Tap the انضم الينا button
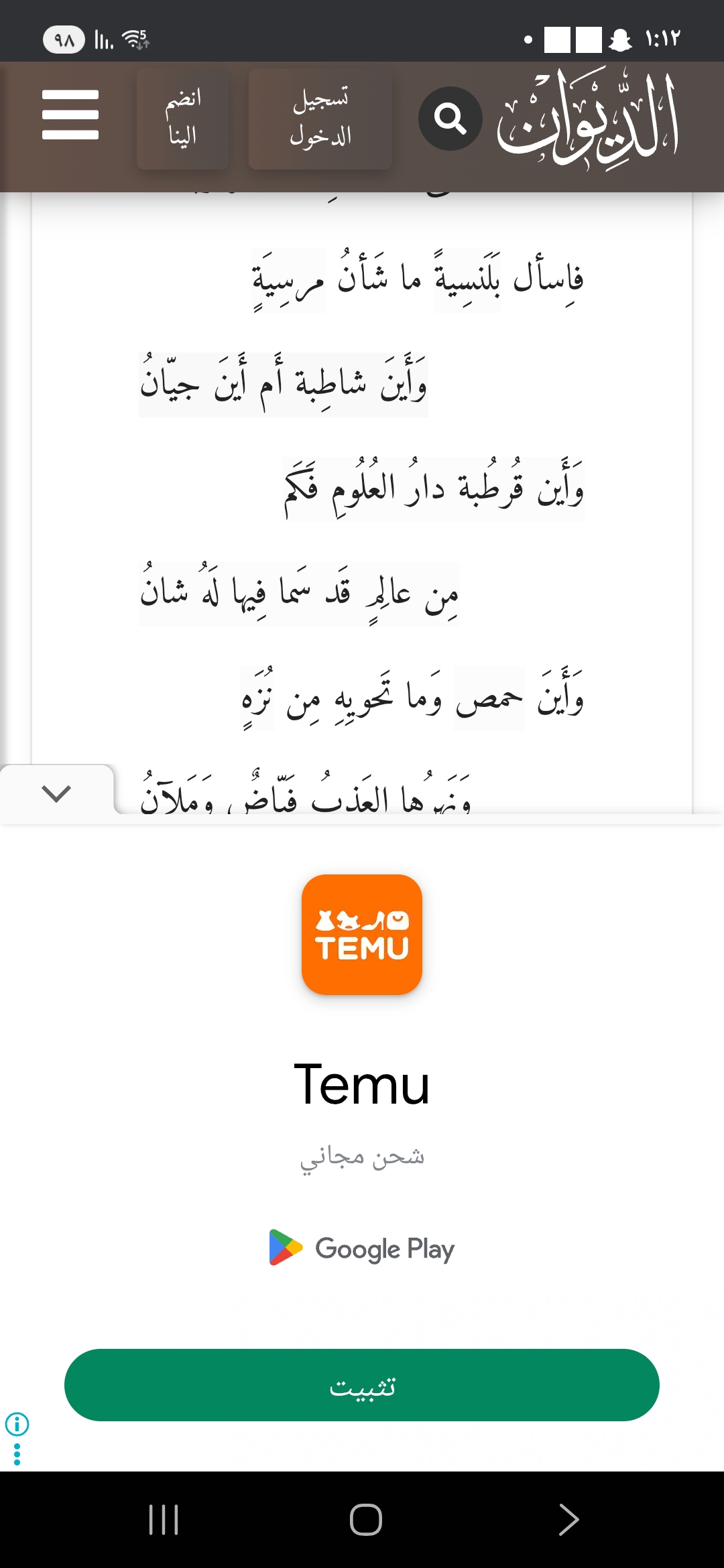 [x=182, y=119]
